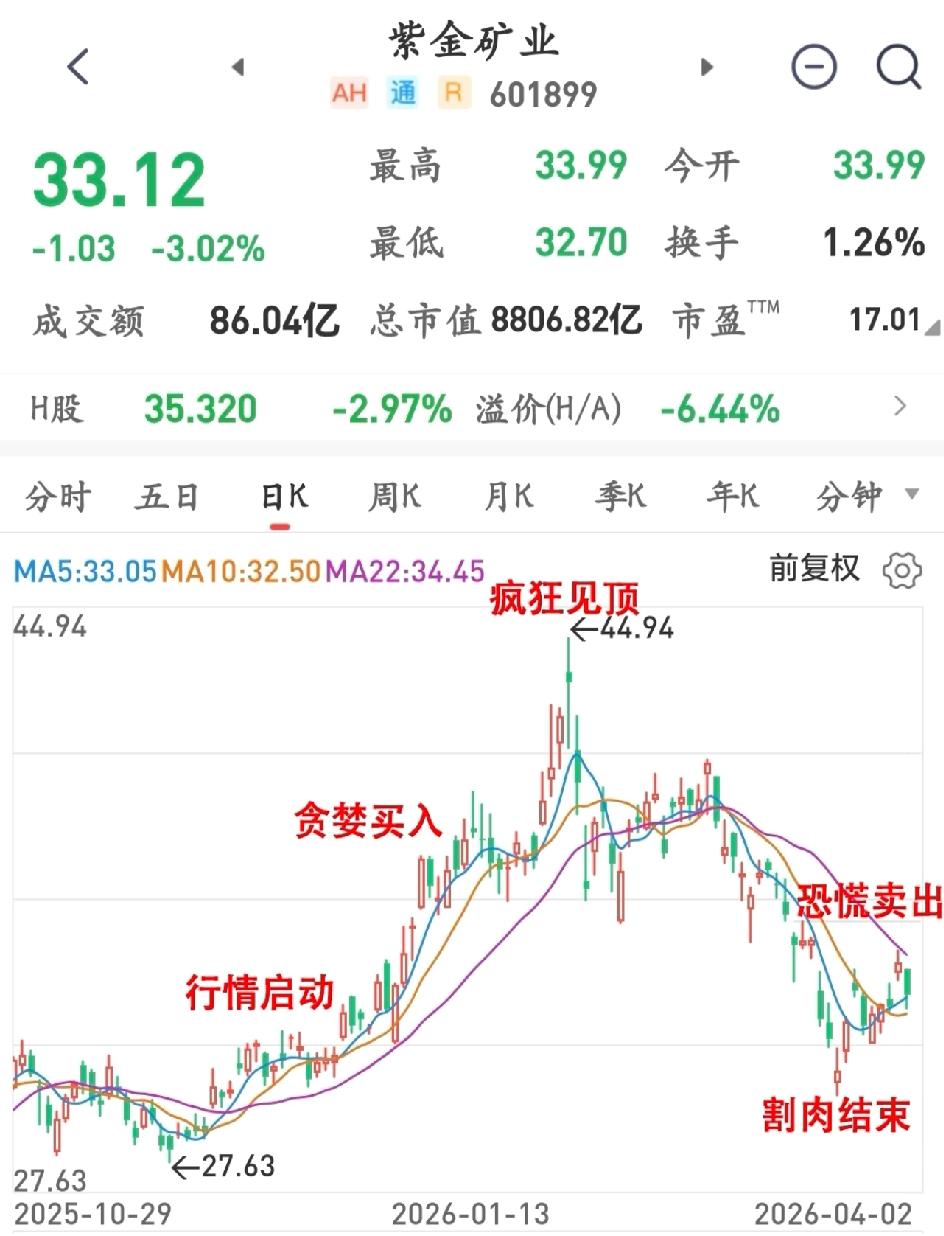Tap the left triangle to view previous stock
Screen dimensions: 944x1236
pos(238,64)
